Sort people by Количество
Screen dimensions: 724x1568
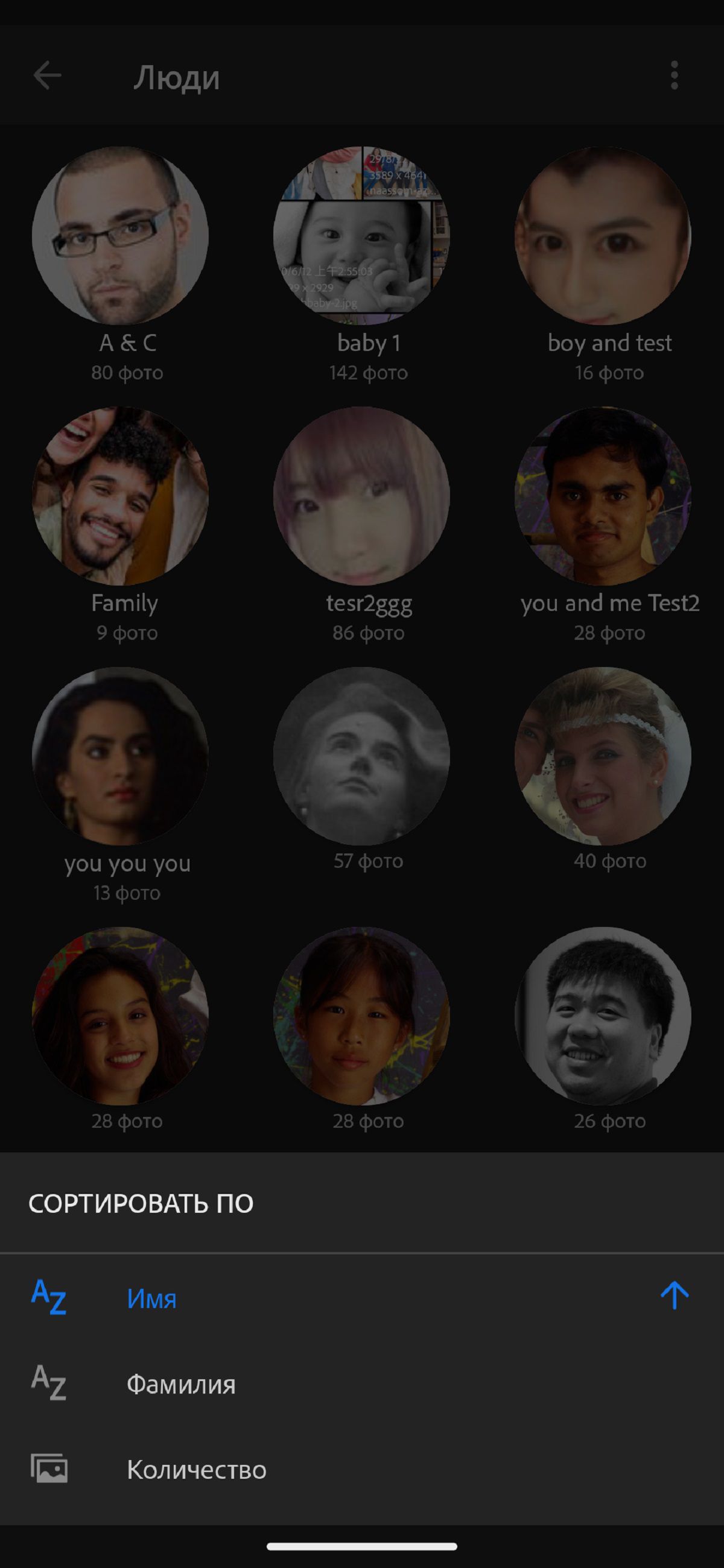pyautogui.click(x=196, y=1469)
